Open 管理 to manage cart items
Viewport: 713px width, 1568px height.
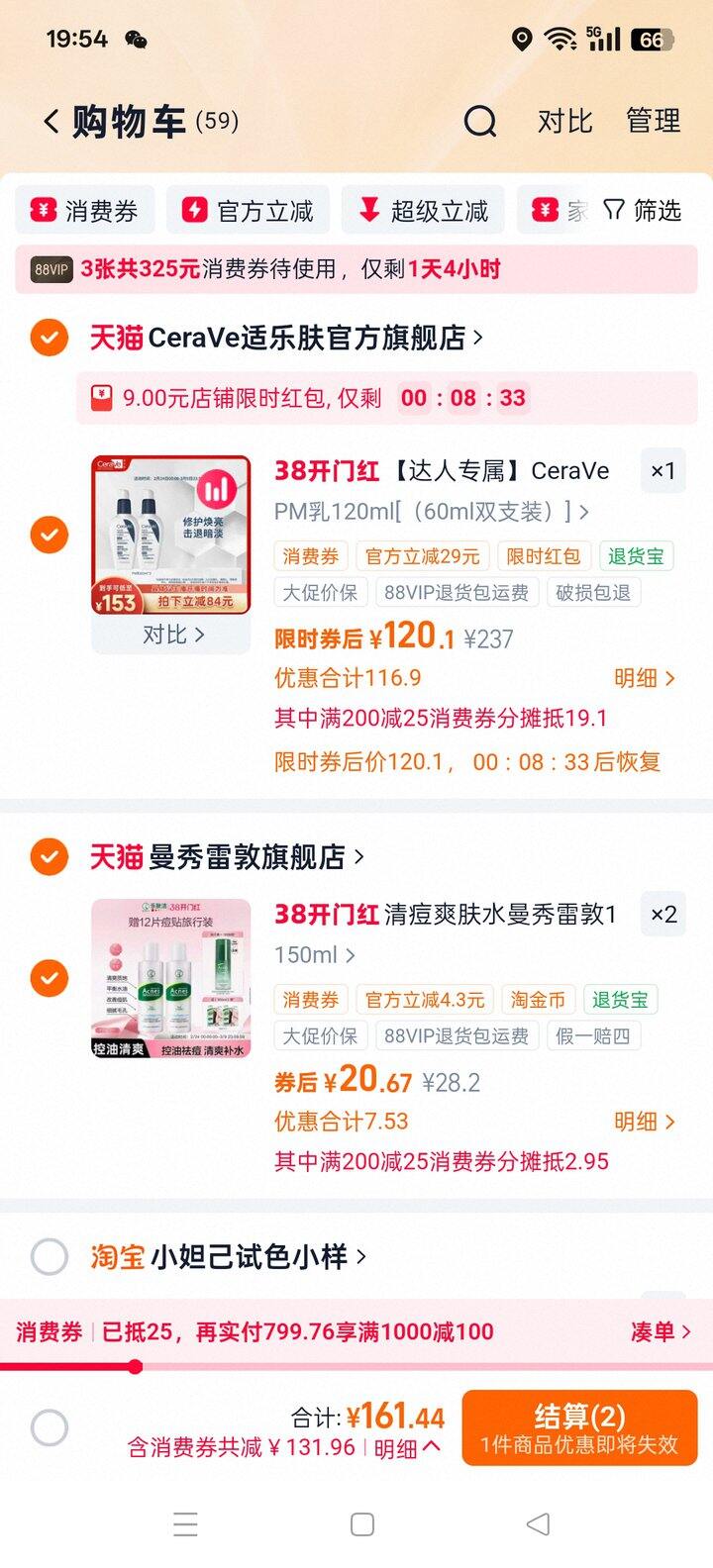point(654,122)
